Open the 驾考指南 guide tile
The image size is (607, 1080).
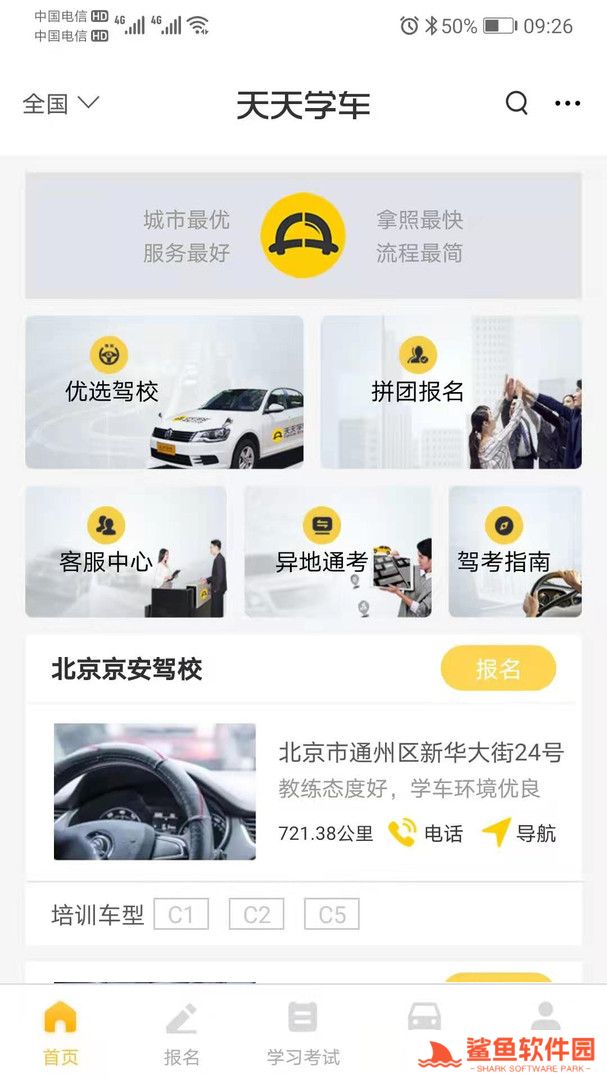tap(515, 552)
